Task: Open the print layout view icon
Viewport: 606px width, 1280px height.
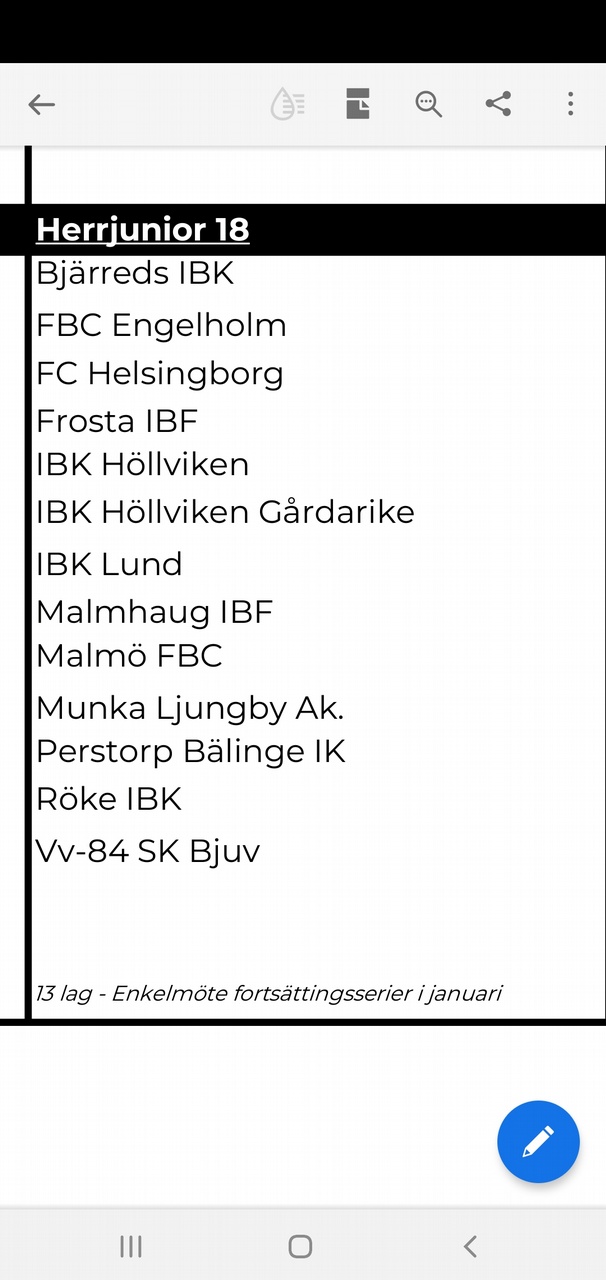Action: click(358, 104)
